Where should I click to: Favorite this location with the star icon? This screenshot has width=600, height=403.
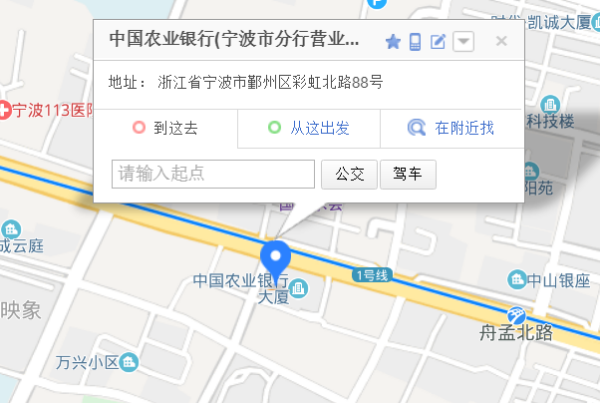pos(393,42)
